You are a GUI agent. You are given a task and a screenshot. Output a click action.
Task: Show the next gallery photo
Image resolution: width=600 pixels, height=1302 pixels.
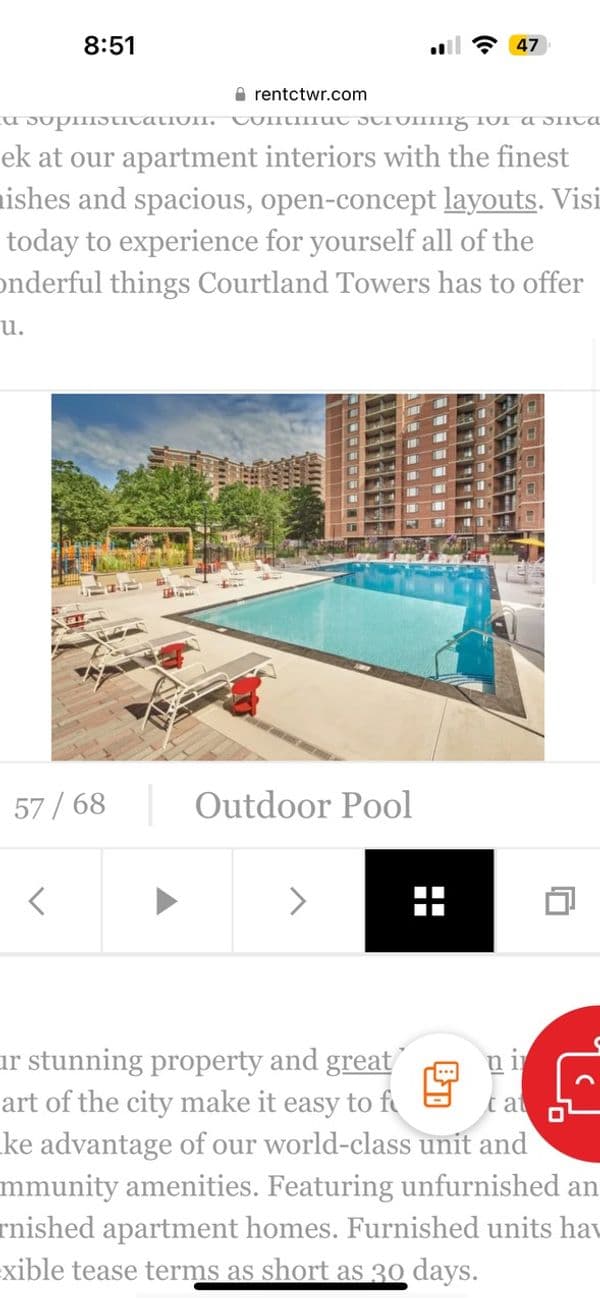pos(297,901)
